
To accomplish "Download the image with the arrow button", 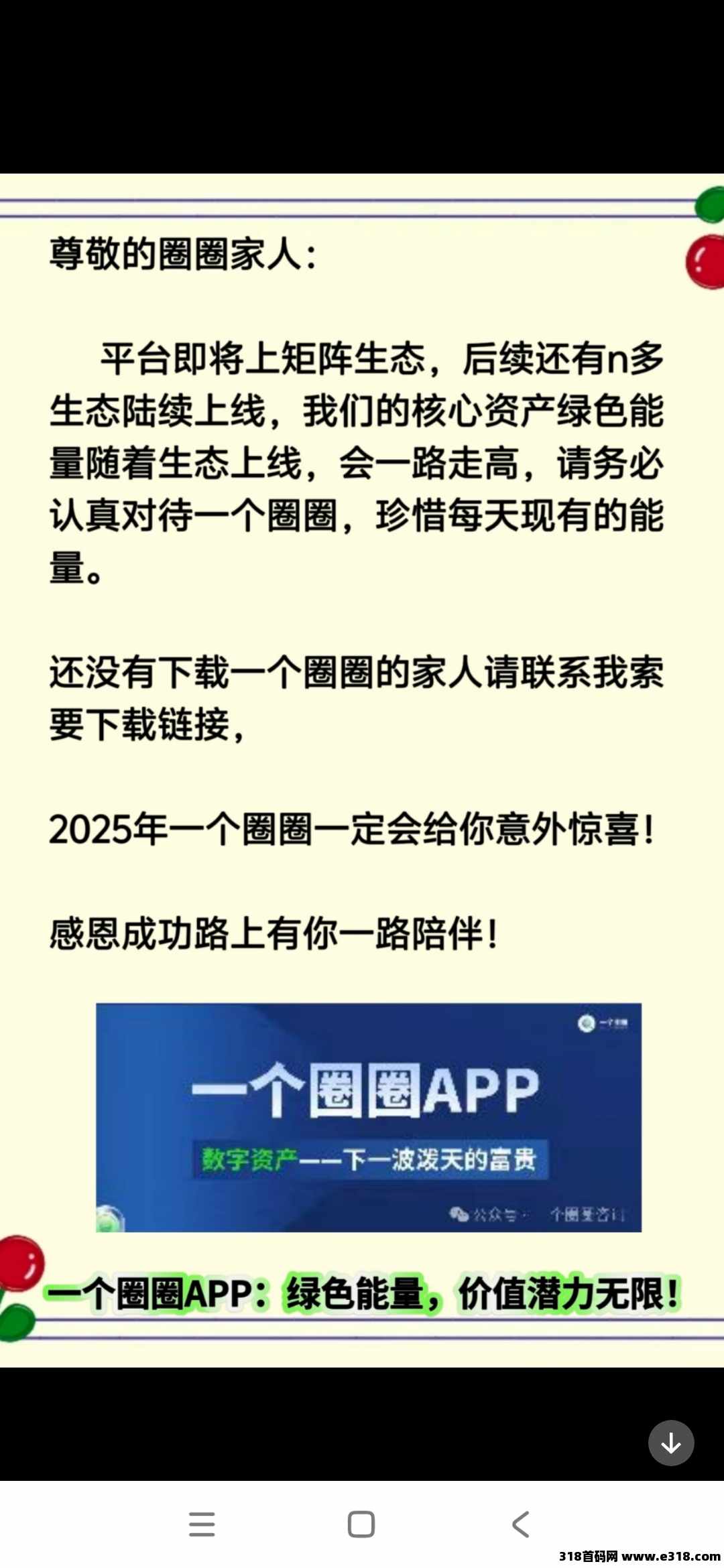I will (670, 1443).
